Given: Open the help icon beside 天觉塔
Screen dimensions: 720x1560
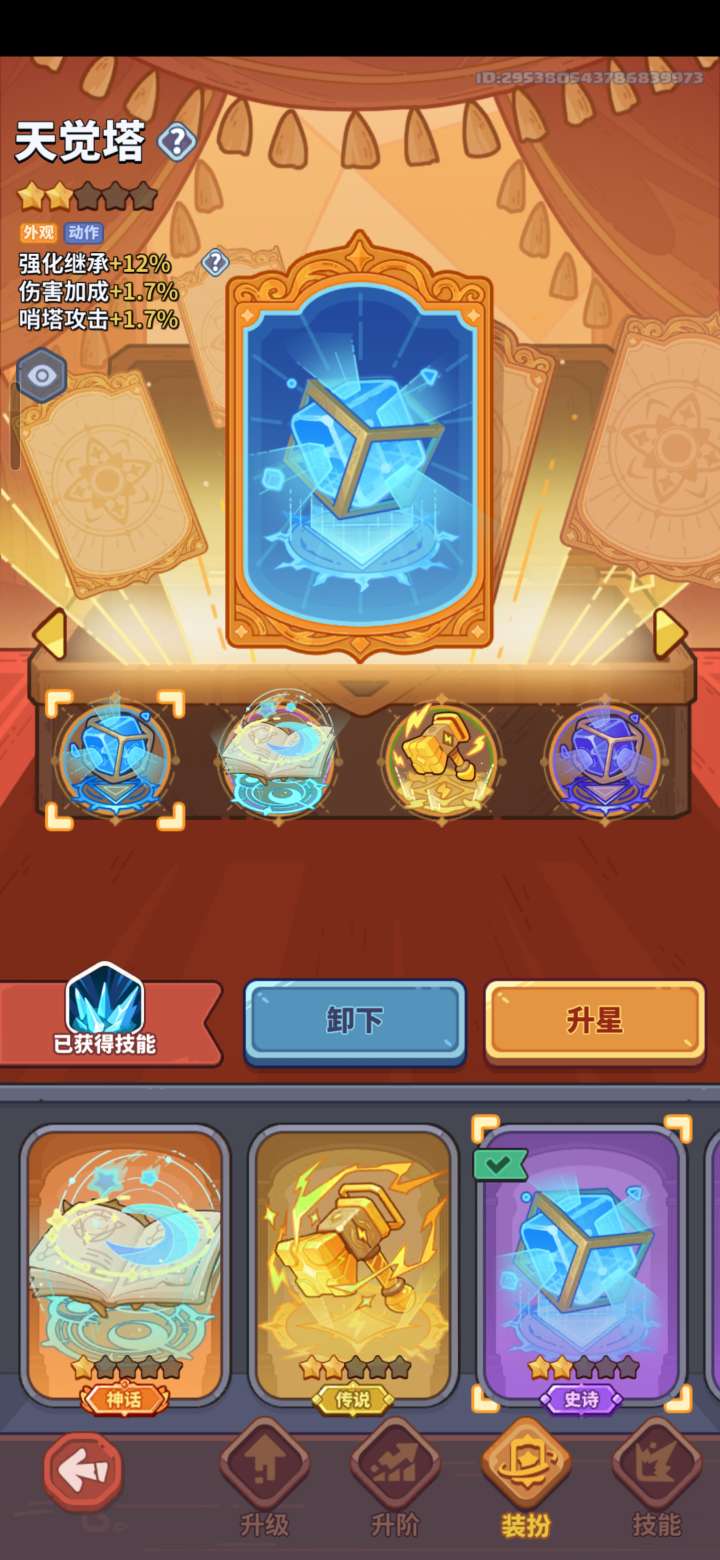Looking at the screenshot, I should coord(177,142).
